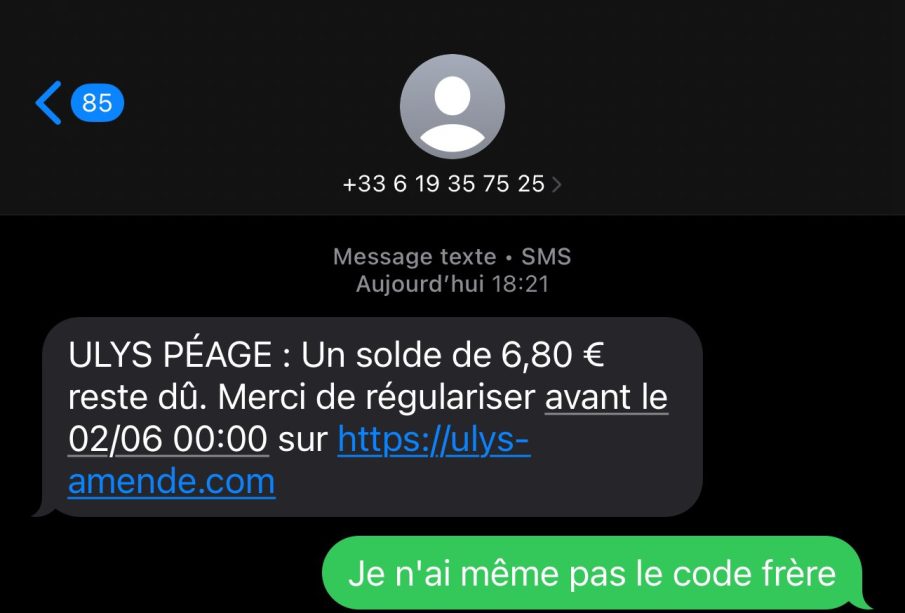The width and height of the screenshot is (905, 613).
Task: Go back to the messages list
Action: [50, 102]
